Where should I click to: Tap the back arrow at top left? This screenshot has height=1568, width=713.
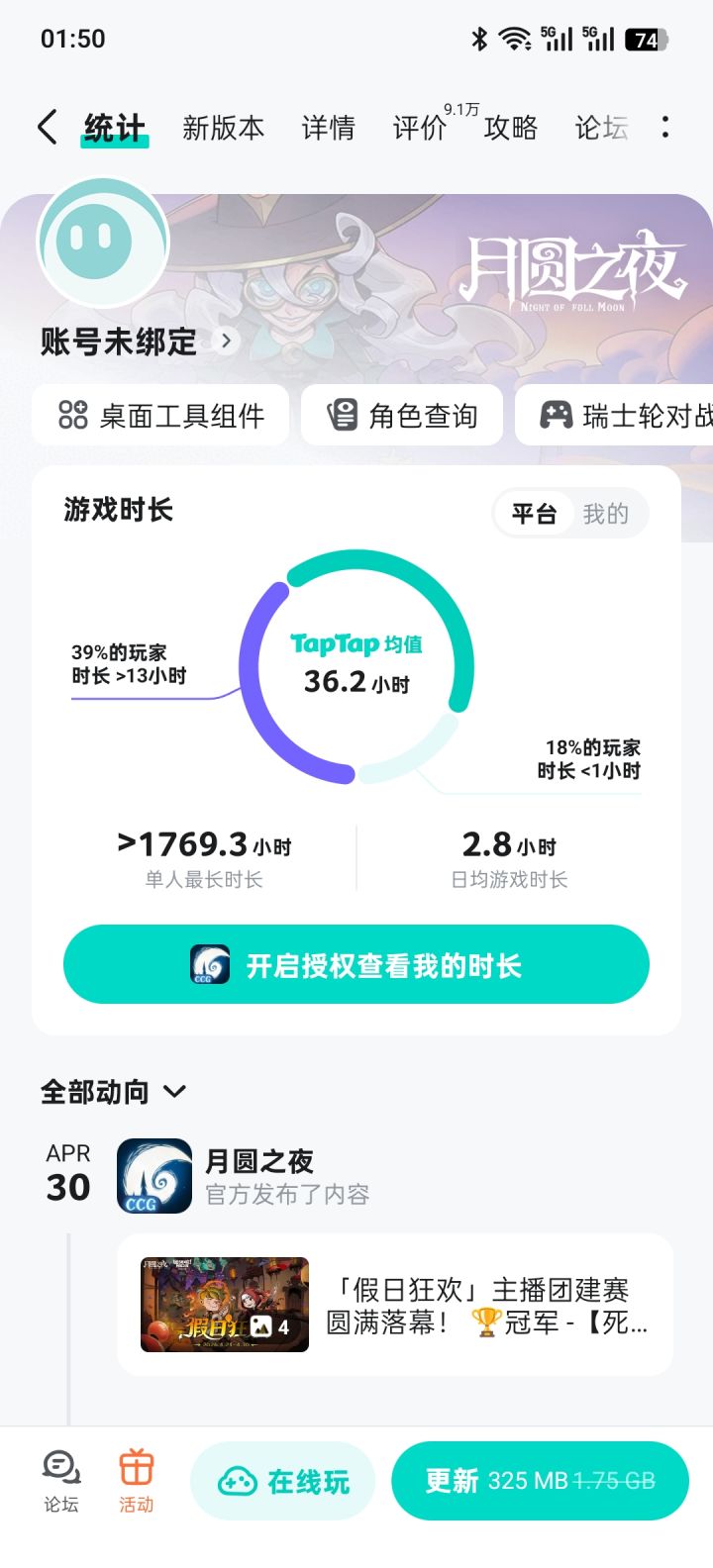(46, 127)
